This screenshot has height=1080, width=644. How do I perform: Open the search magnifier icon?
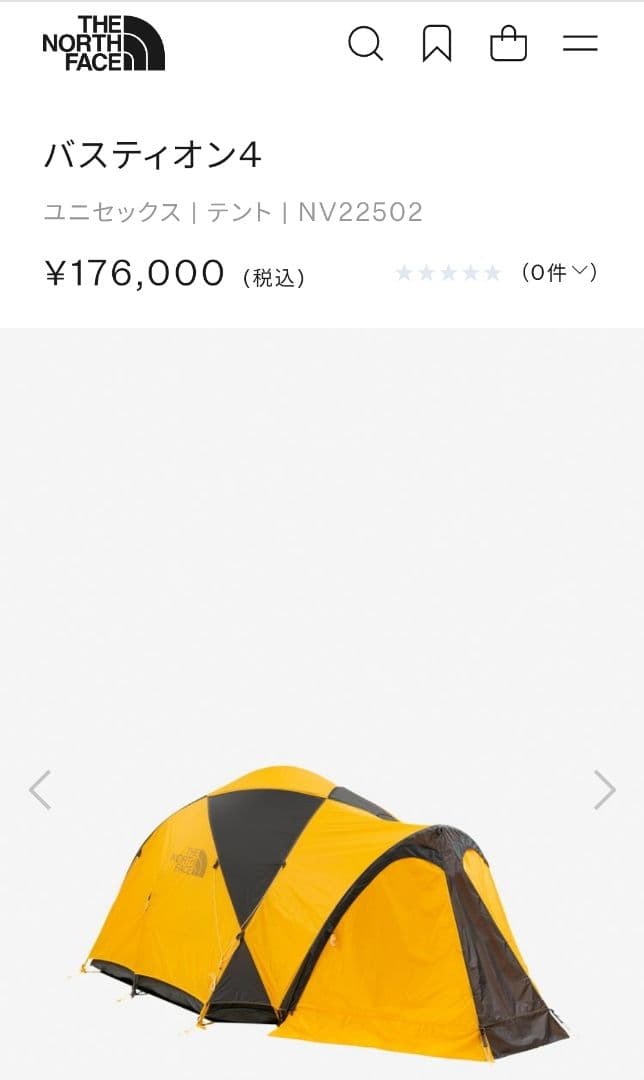coord(365,44)
